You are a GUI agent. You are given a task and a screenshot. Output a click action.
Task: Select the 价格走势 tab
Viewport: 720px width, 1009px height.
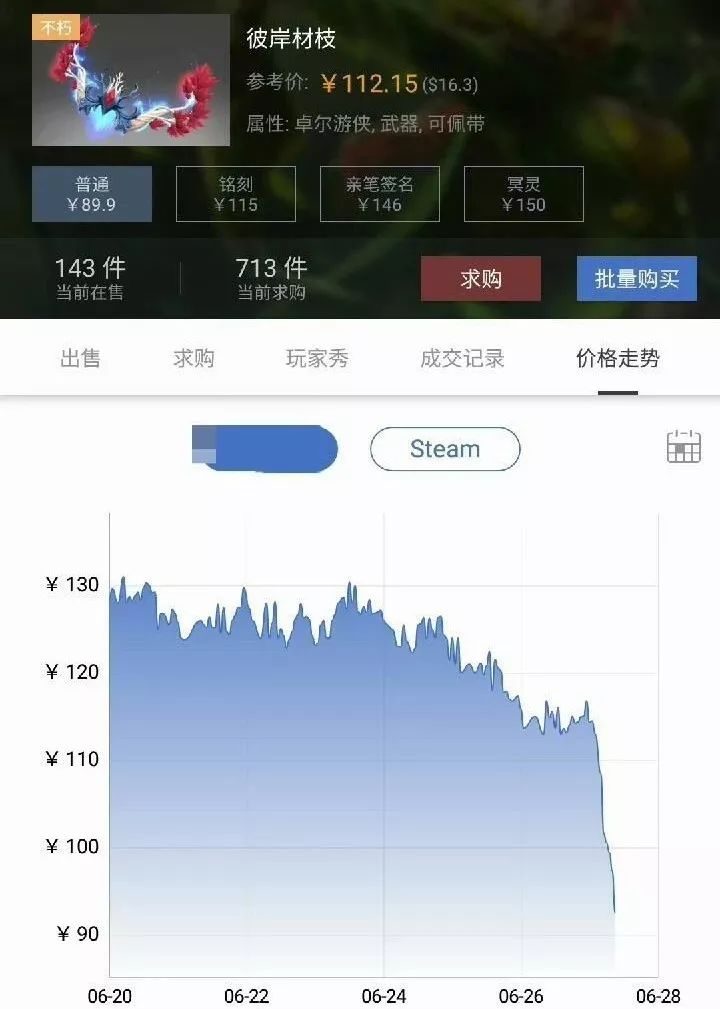pyautogui.click(x=618, y=358)
